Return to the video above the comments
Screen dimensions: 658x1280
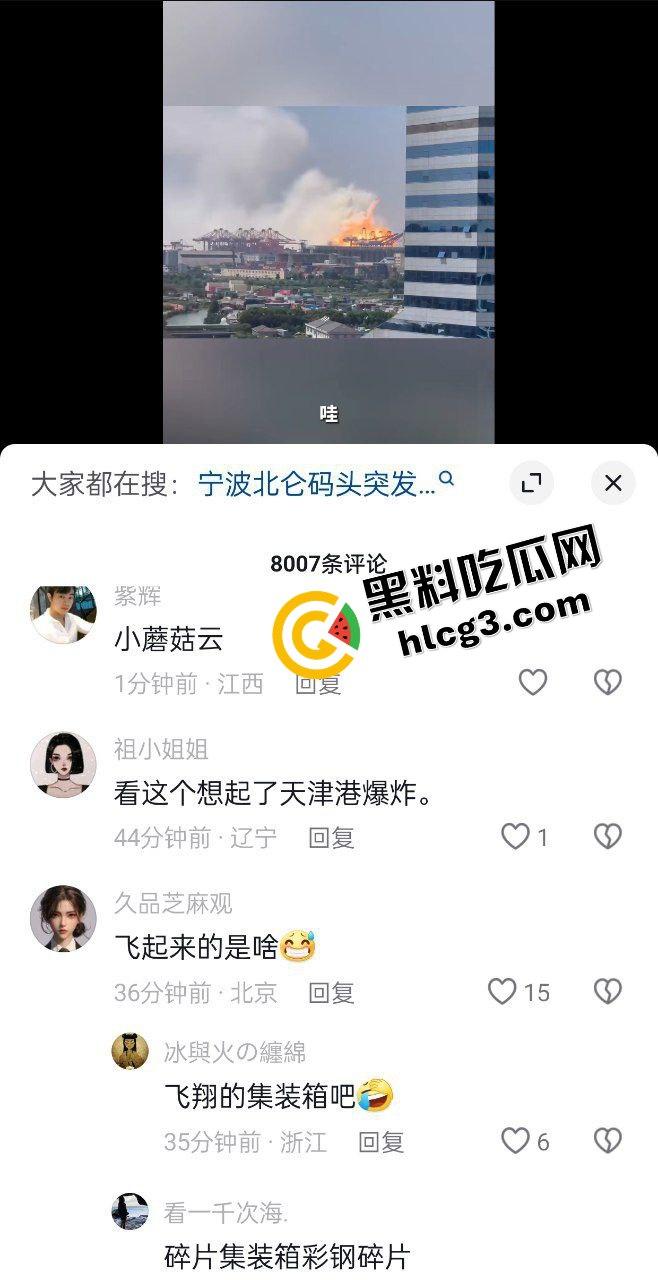pyautogui.click(x=328, y=220)
